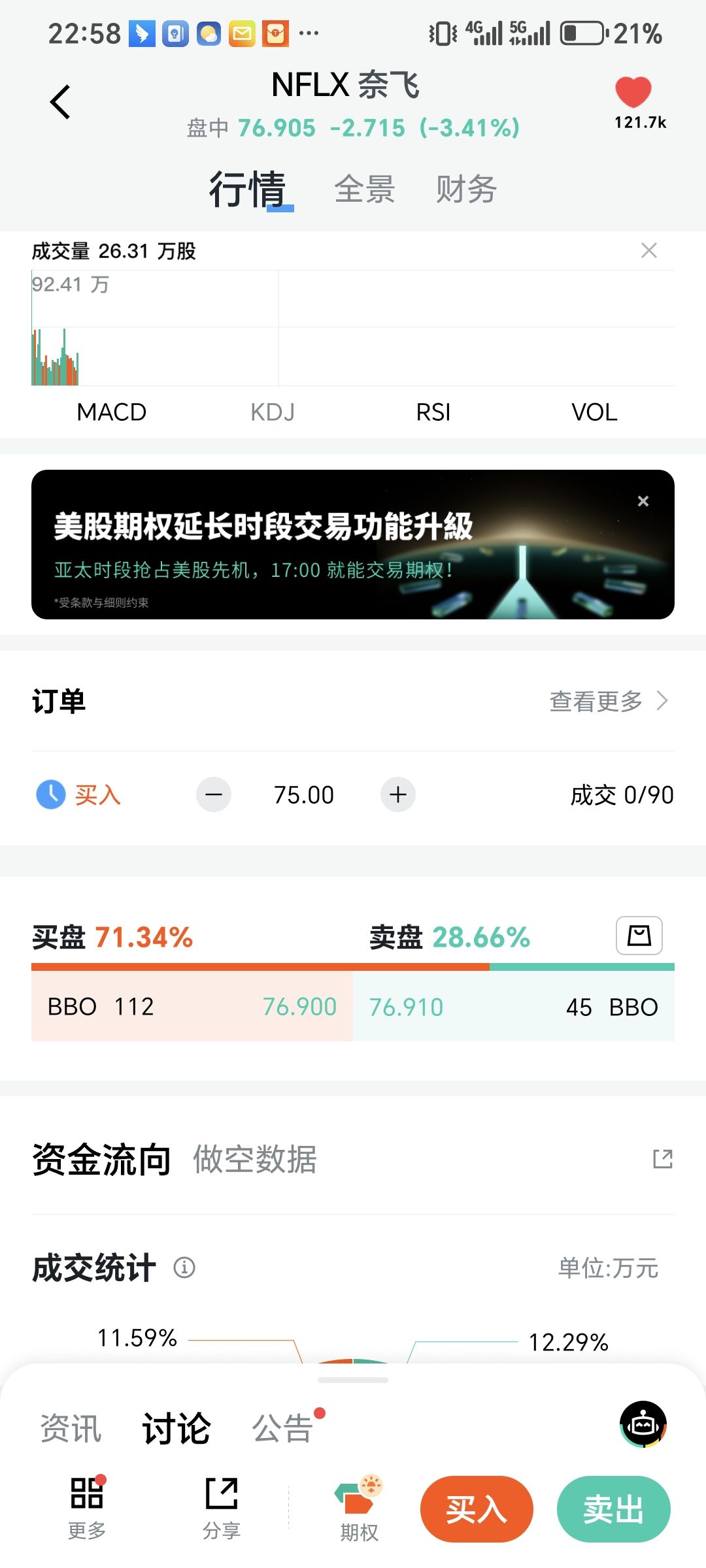
Task: Tap the green 卖出 sell button
Action: (613, 1509)
